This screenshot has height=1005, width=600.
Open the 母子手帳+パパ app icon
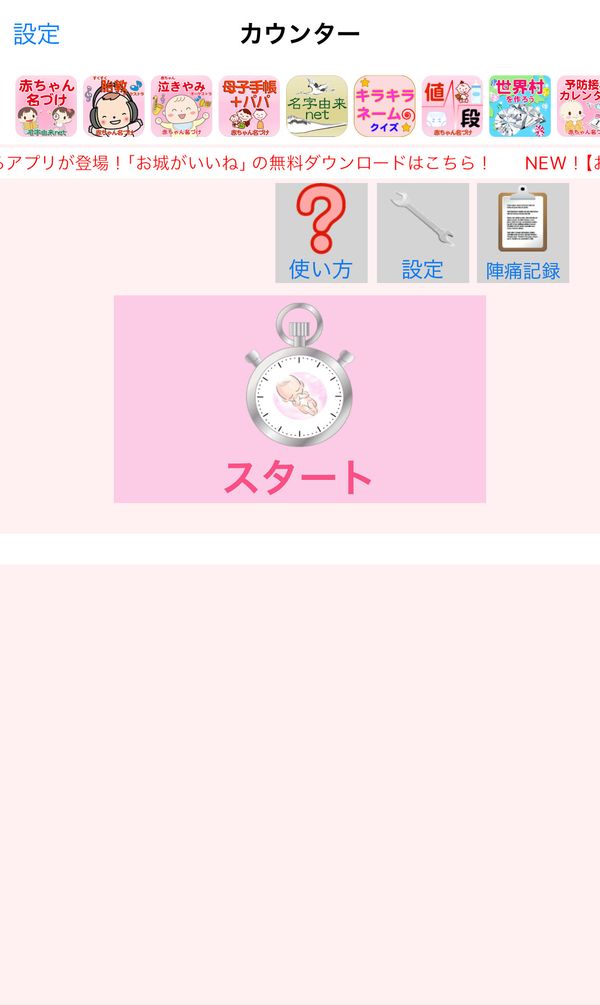(249, 106)
